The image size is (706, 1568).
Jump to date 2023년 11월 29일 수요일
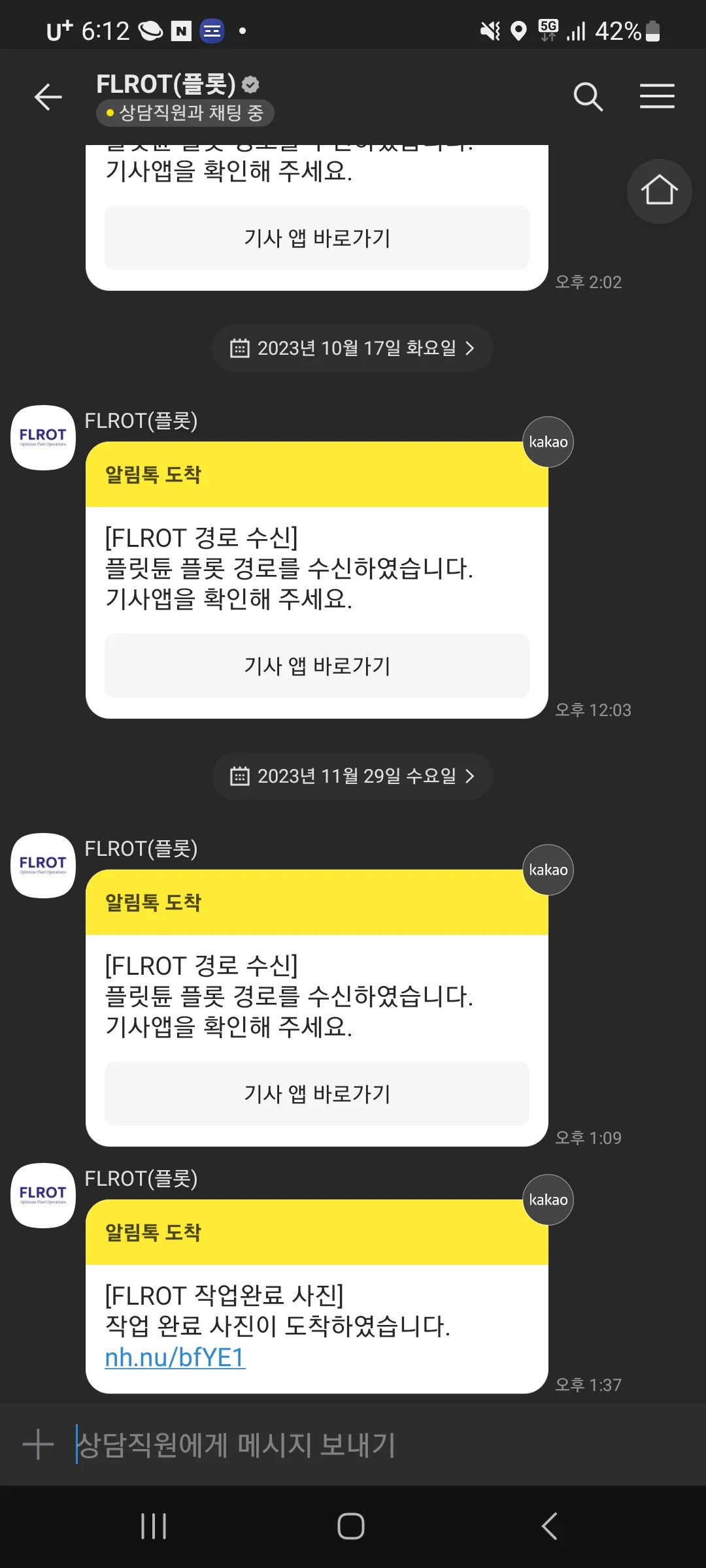tap(352, 776)
